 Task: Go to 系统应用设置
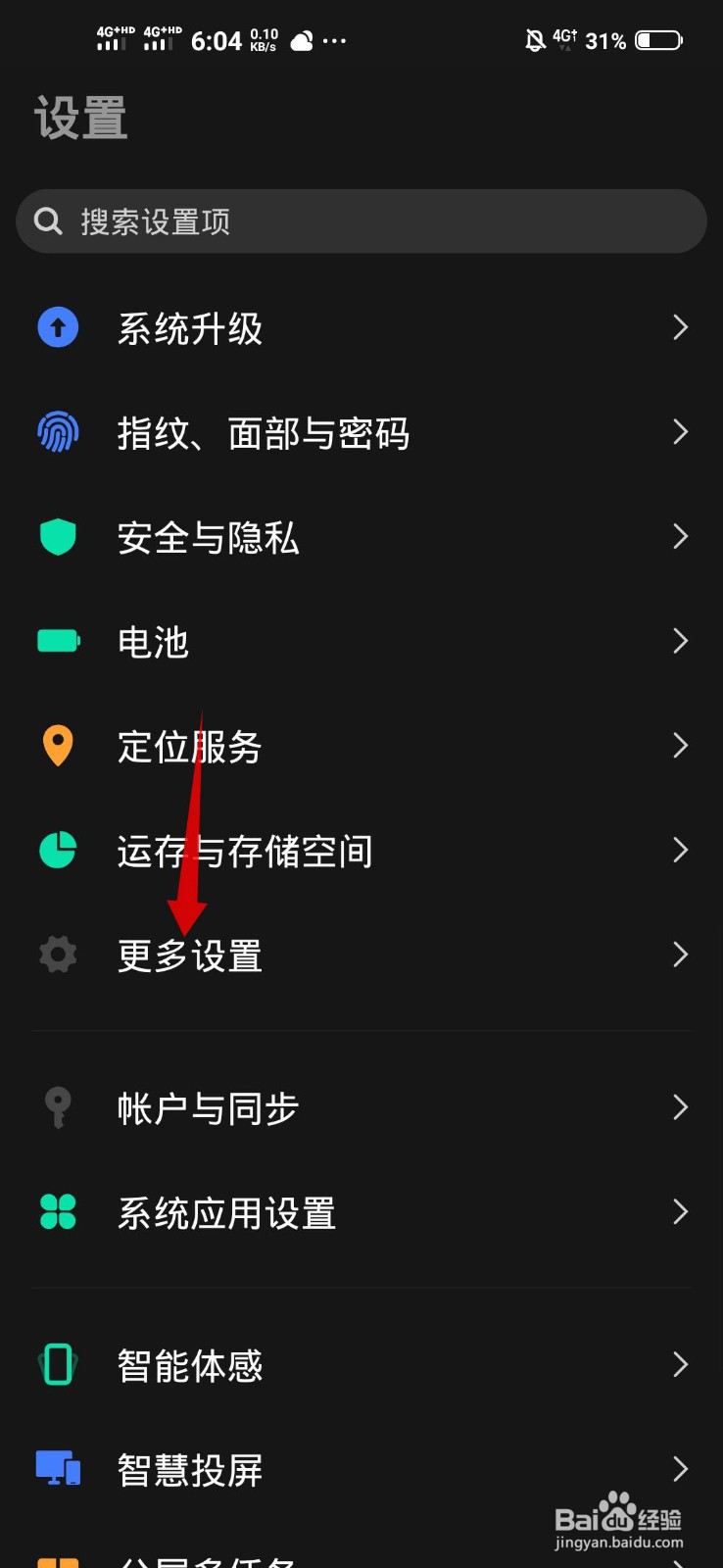pos(361,1213)
